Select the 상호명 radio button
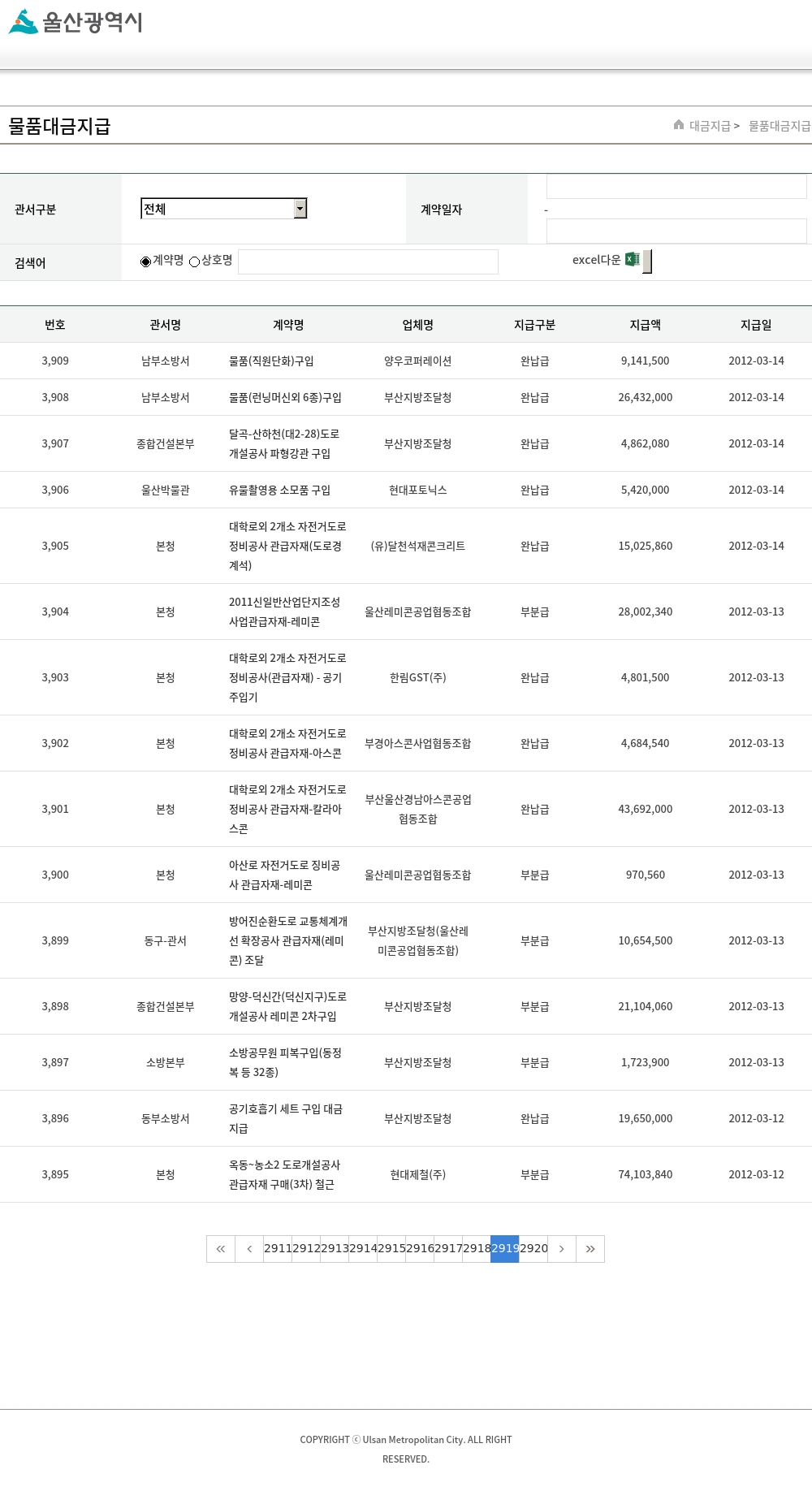The height and width of the screenshot is (1491, 812). (194, 261)
